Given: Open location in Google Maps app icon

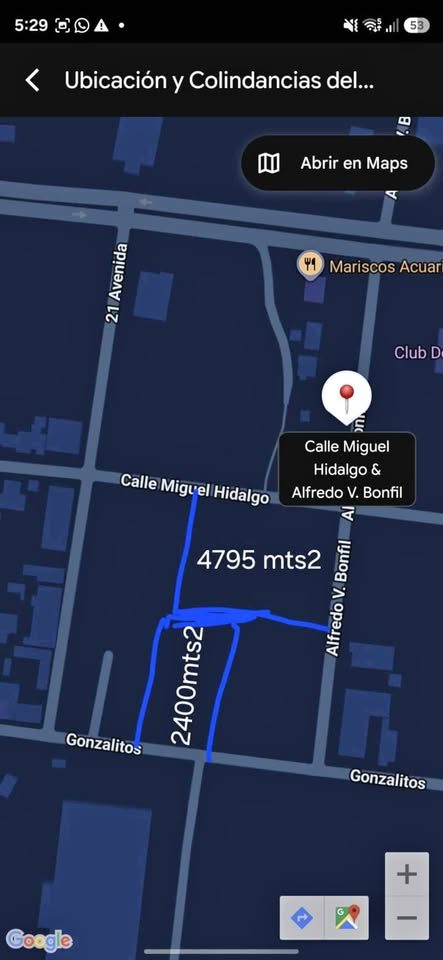Looking at the screenshot, I should tap(347, 918).
